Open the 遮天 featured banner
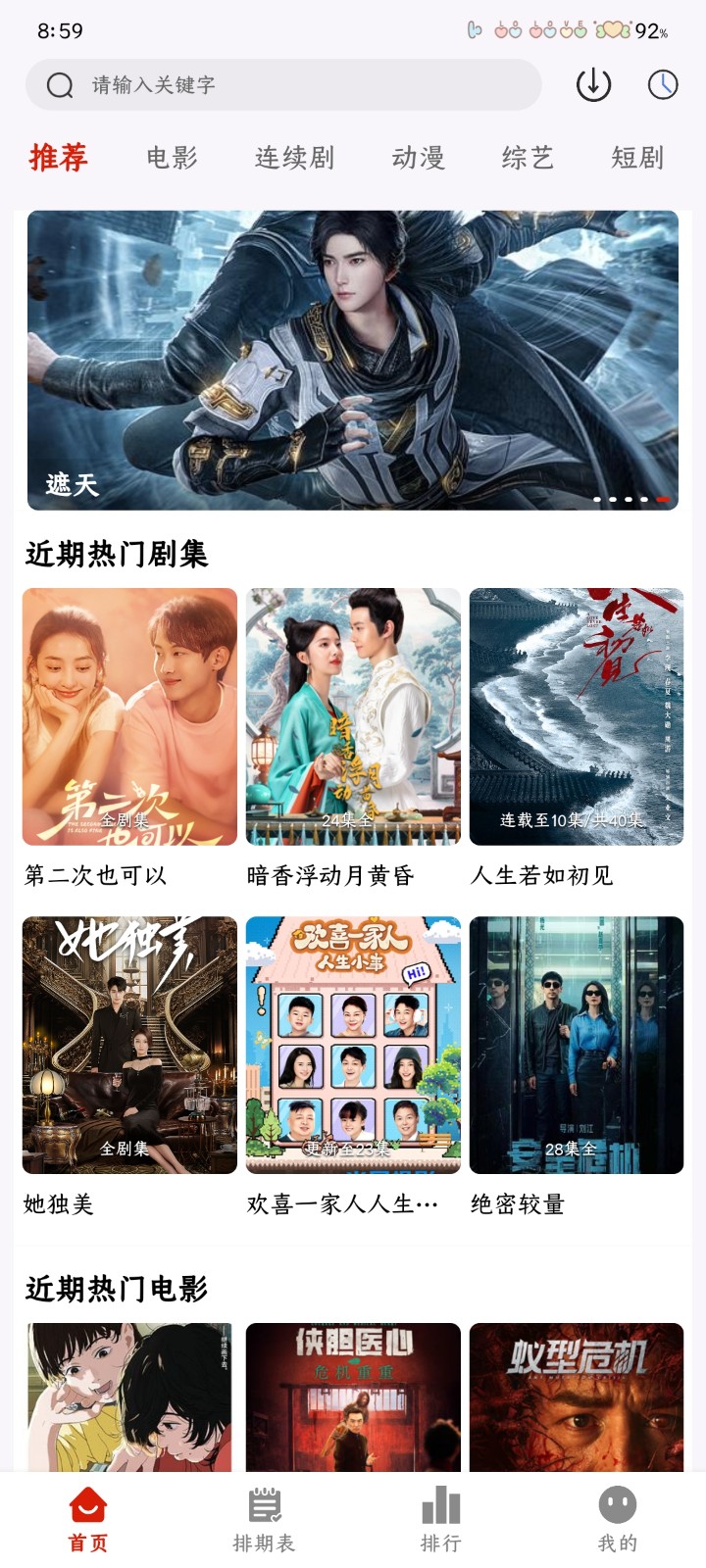This screenshot has width=706, height=1568. click(x=353, y=360)
